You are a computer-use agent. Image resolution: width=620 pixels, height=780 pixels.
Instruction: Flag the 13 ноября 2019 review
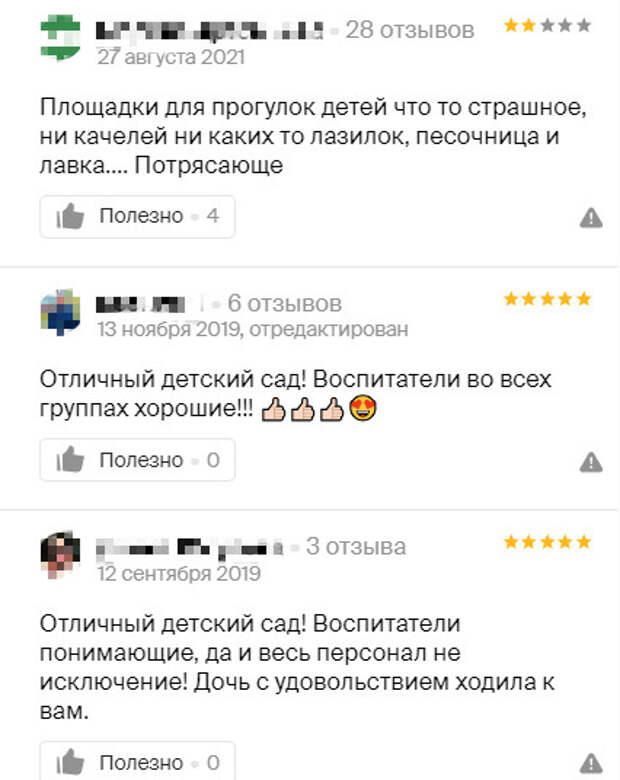coord(591,461)
